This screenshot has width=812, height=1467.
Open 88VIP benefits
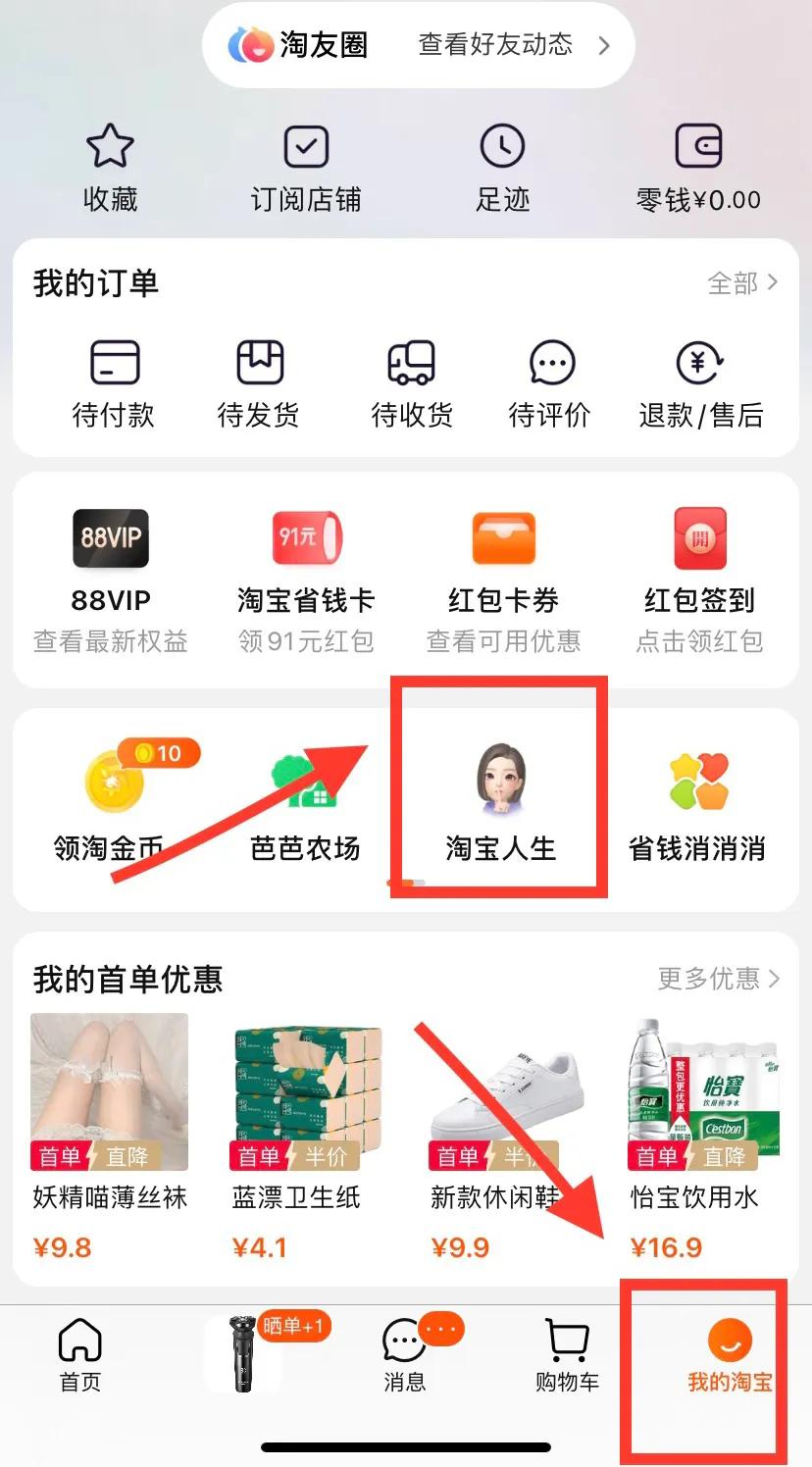click(111, 579)
